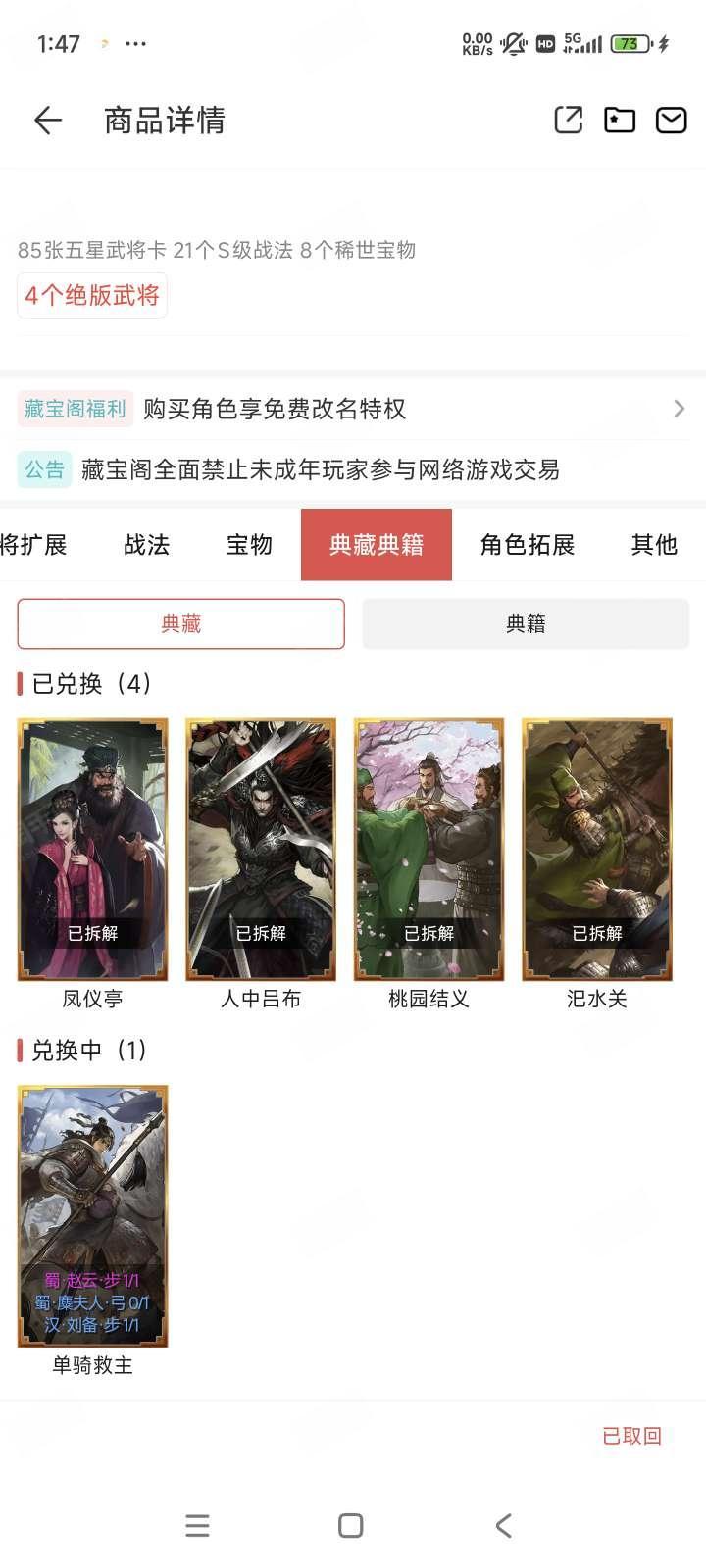
Task: Switch to the 角色拓展 tab
Action: [x=528, y=545]
